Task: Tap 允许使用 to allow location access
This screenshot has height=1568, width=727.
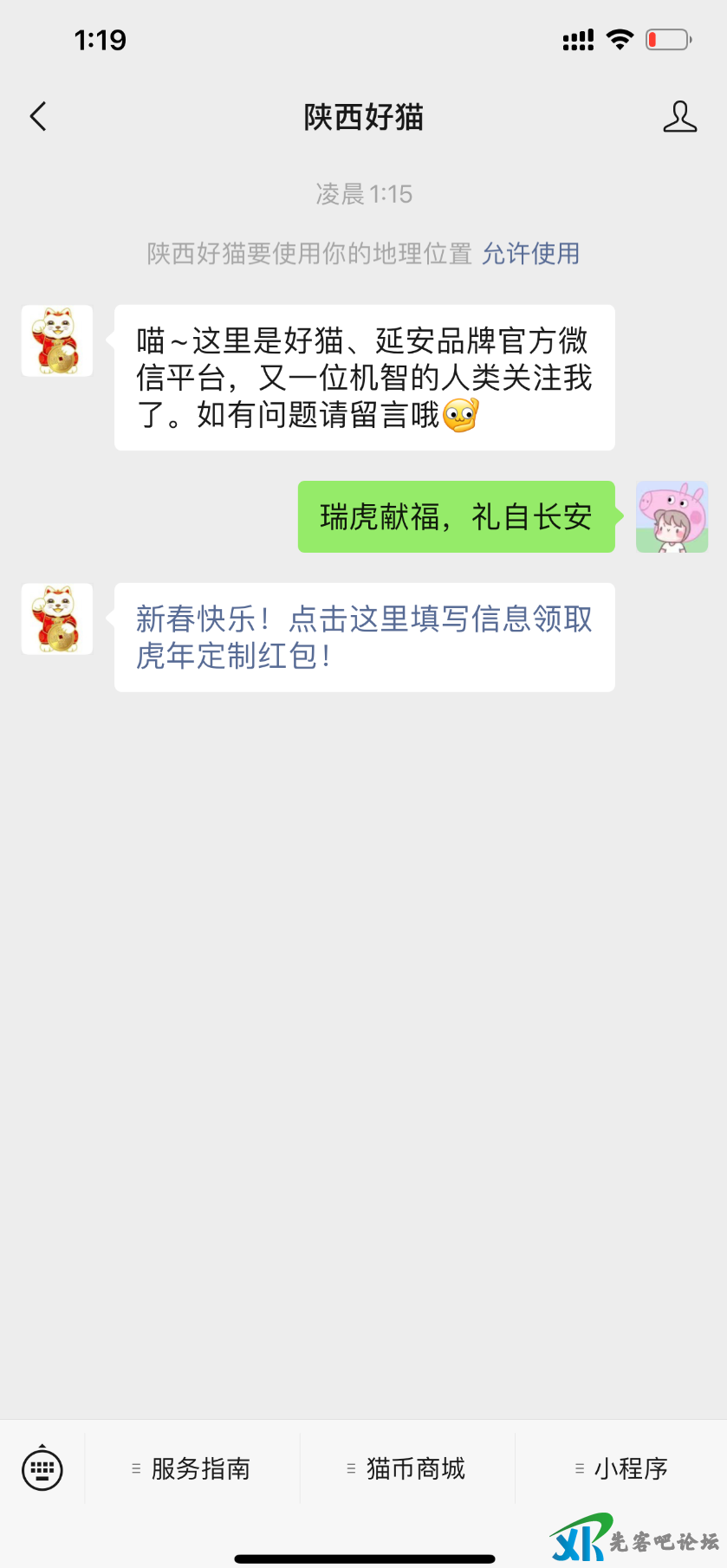Action: tap(530, 254)
